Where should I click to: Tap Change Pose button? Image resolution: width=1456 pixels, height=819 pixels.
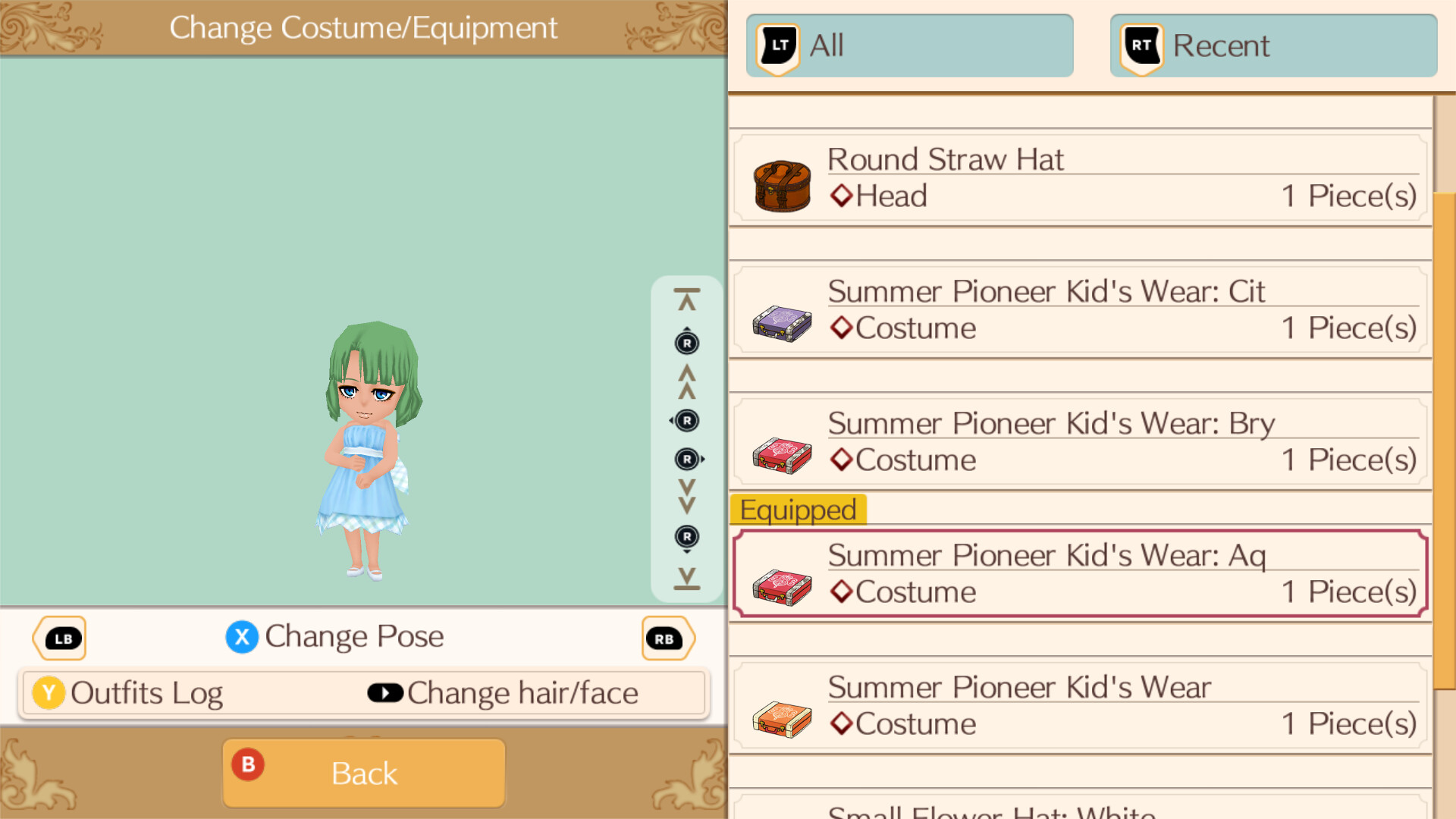coord(334,637)
